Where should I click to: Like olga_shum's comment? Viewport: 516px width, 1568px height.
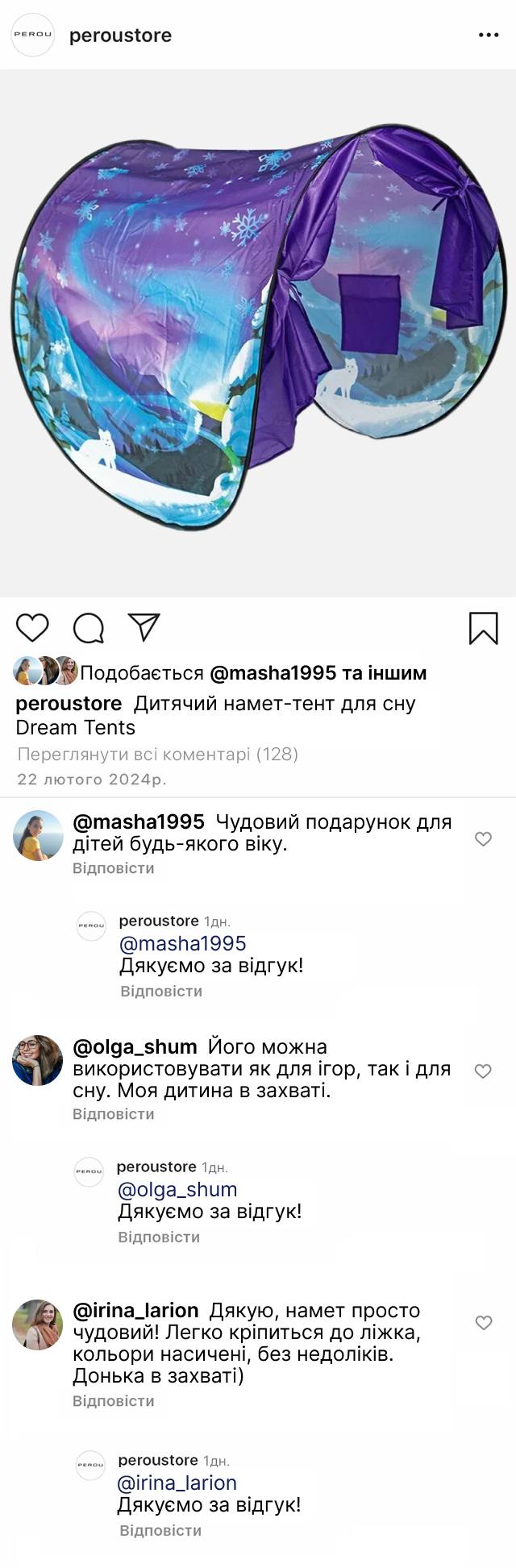coord(483,1071)
